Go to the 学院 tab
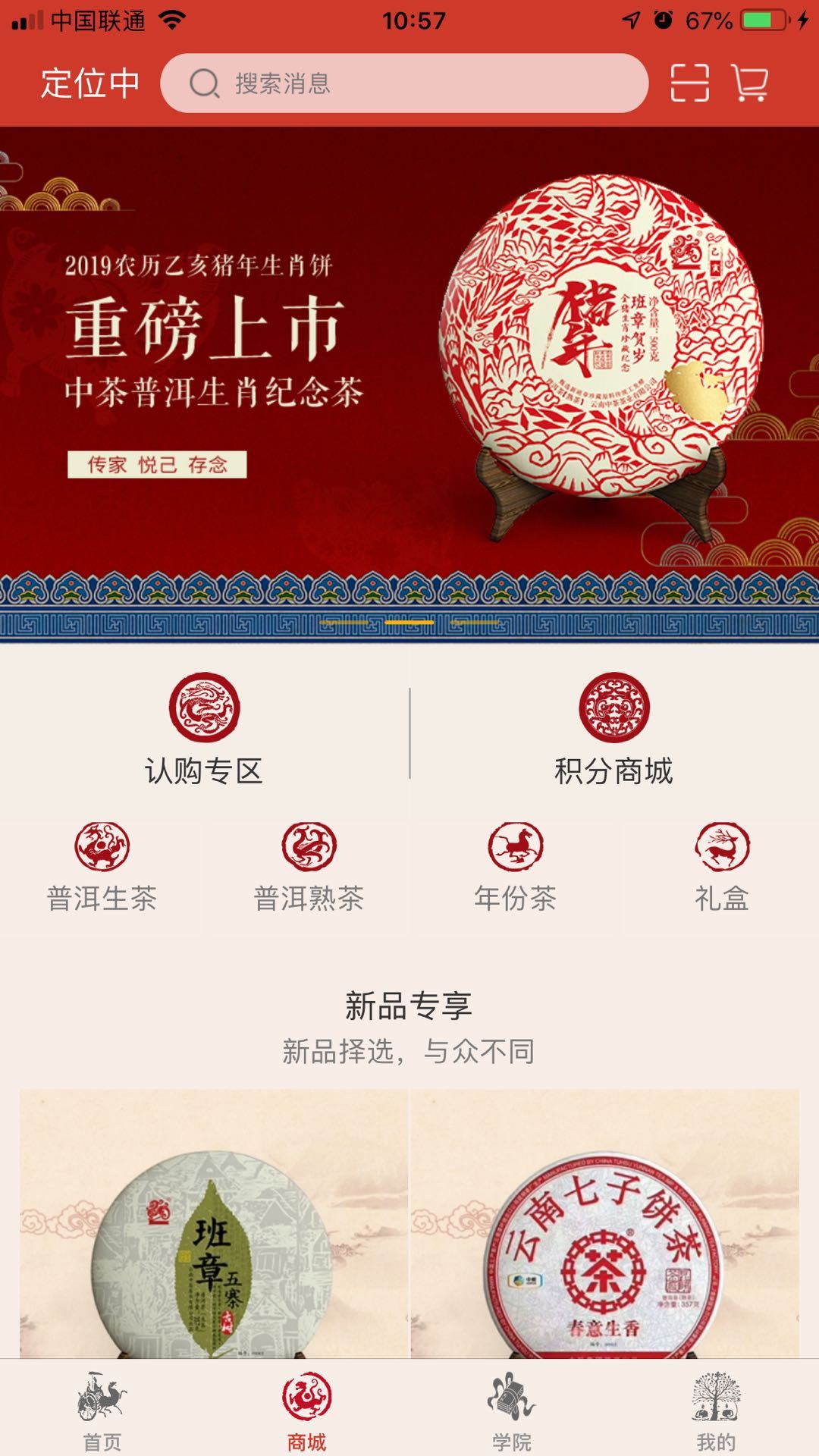Screen dimensions: 819x1456 [x=512, y=1410]
